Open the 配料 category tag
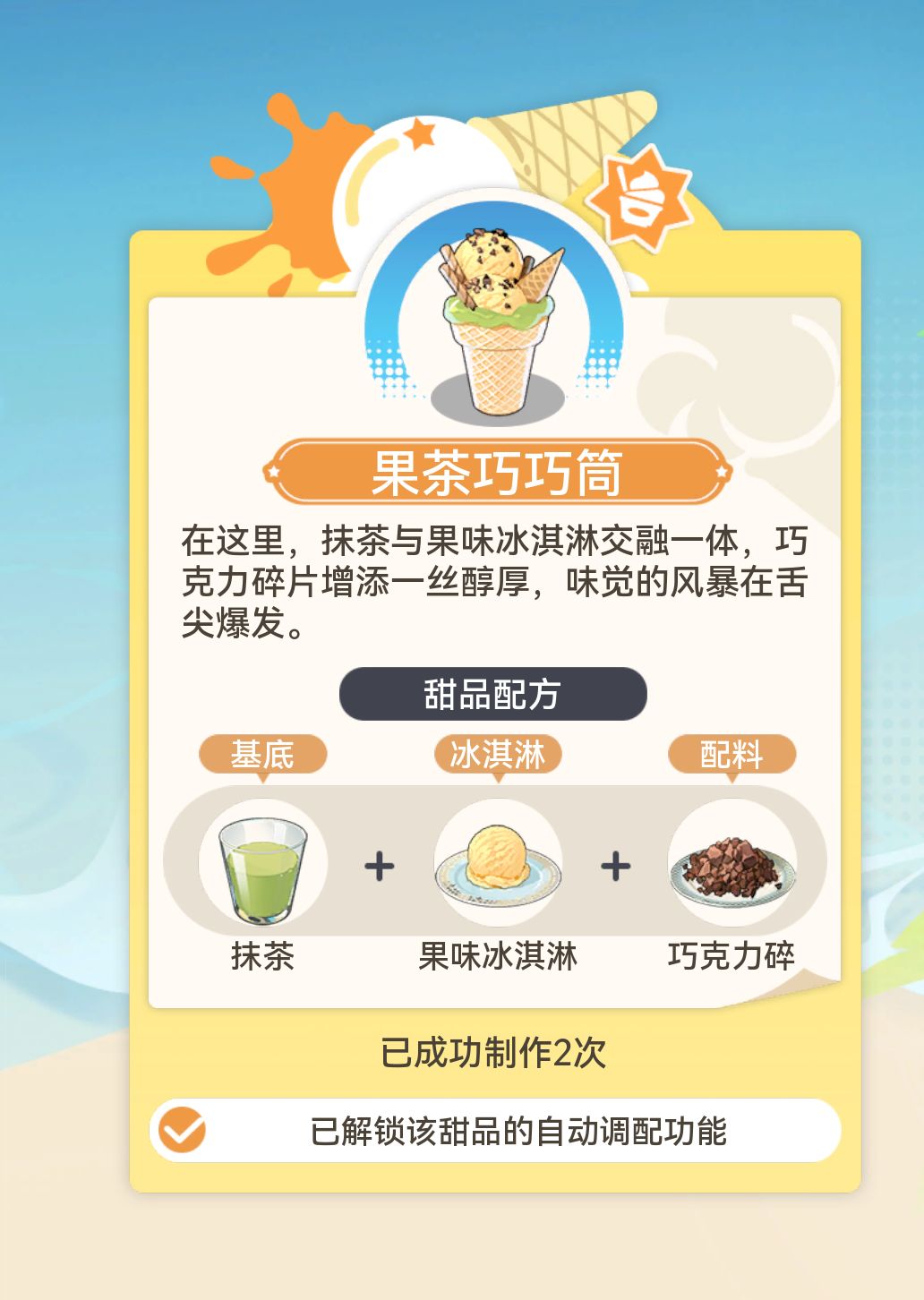The width and height of the screenshot is (924, 1300). tap(731, 755)
